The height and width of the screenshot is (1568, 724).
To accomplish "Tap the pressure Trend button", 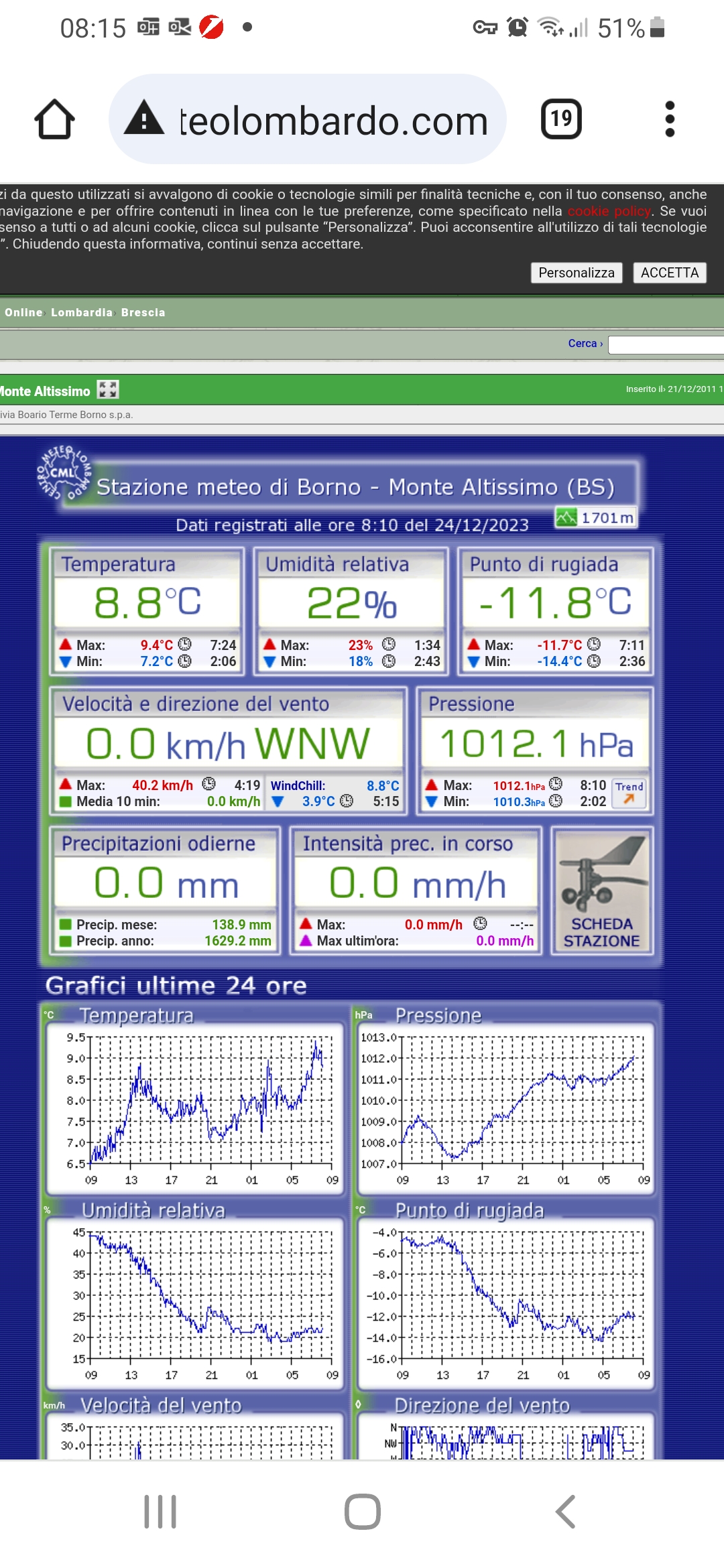I will [x=629, y=793].
